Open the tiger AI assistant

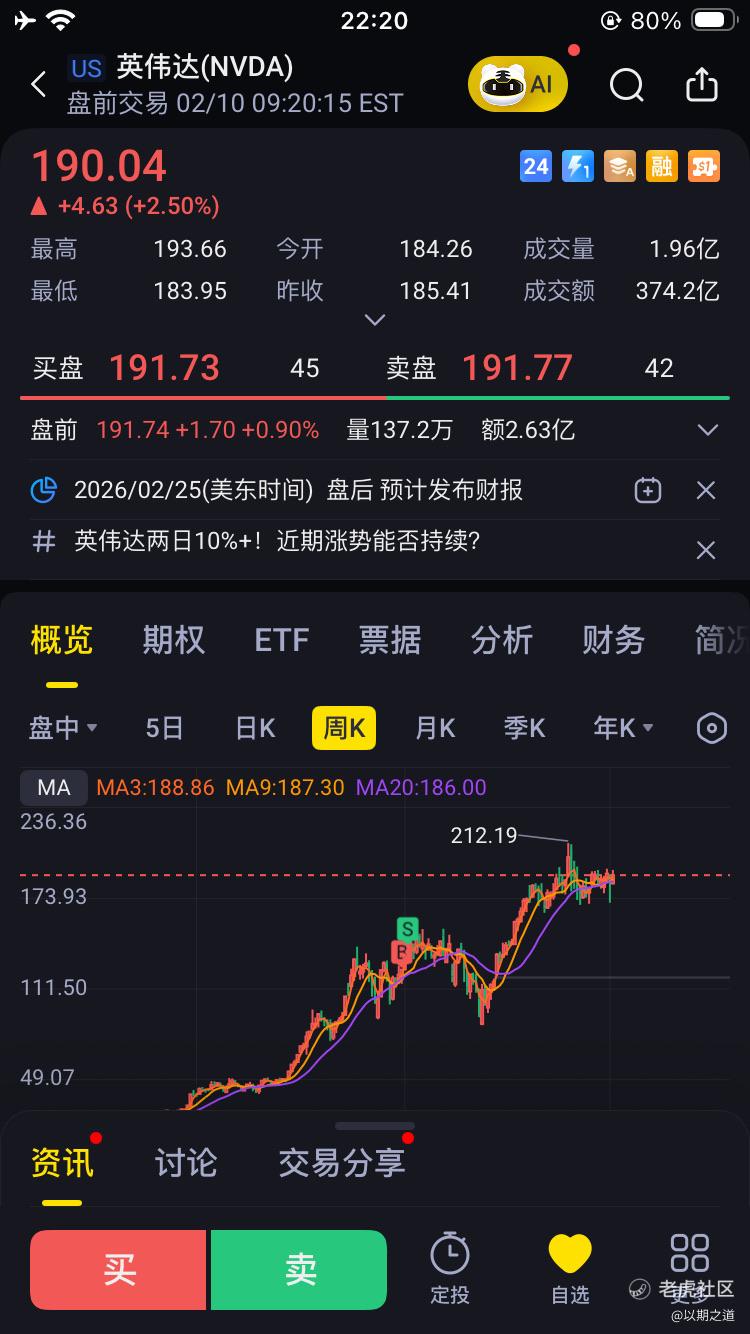[x=518, y=84]
